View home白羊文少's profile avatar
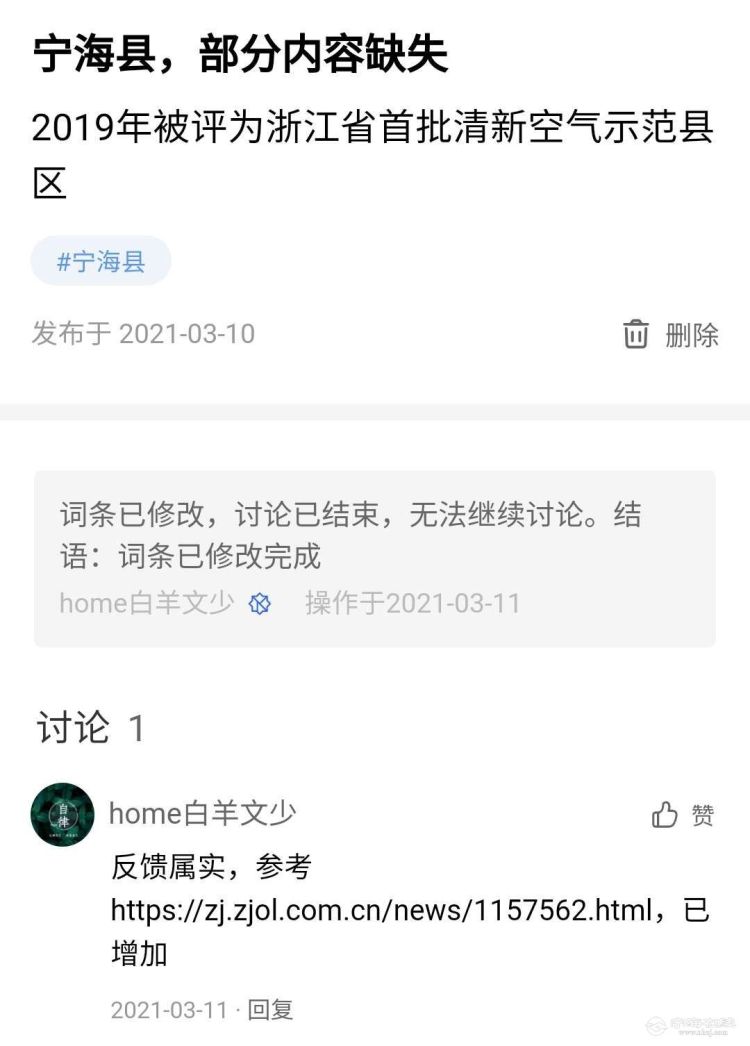 click(x=63, y=815)
